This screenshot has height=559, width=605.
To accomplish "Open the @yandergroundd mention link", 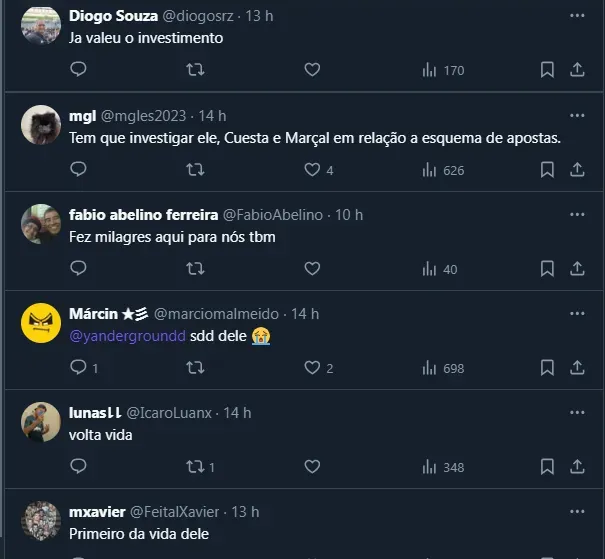I will (x=127, y=337).
